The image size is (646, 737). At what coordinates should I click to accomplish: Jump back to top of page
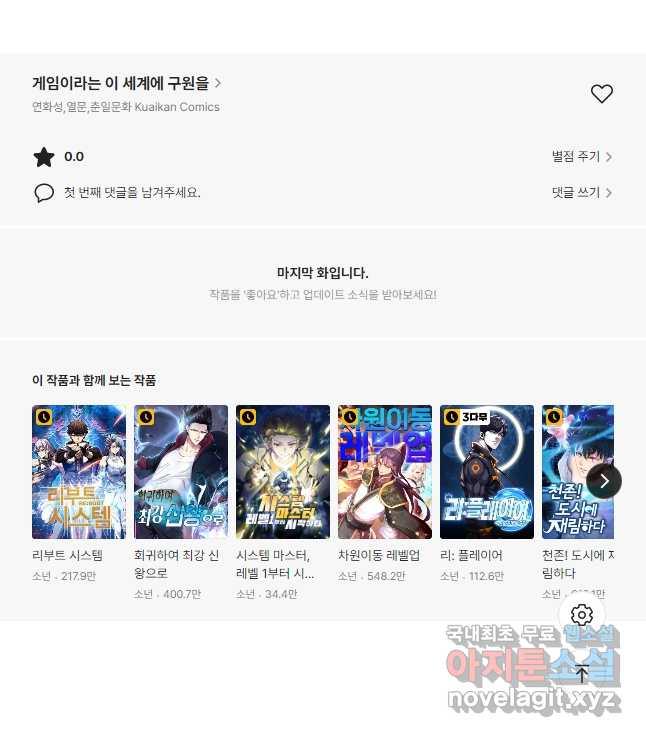pos(582,673)
